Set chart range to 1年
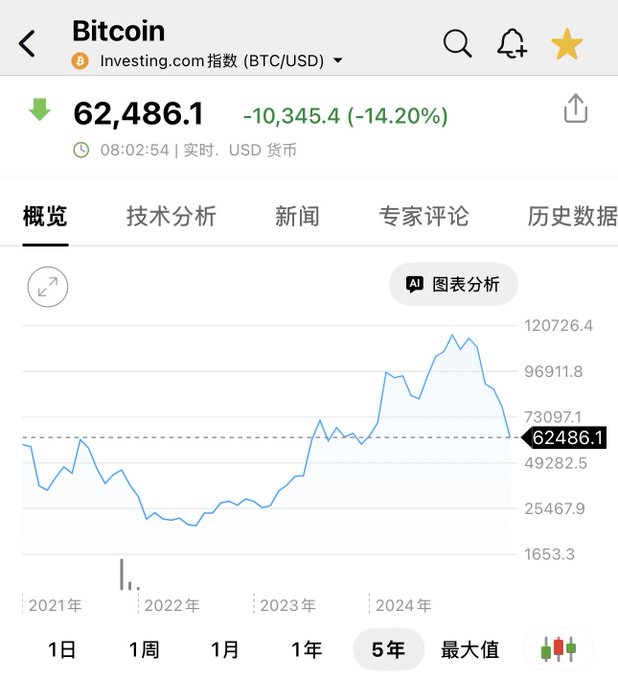The height and width of the screenshot is (680, 618). [307, 650]
